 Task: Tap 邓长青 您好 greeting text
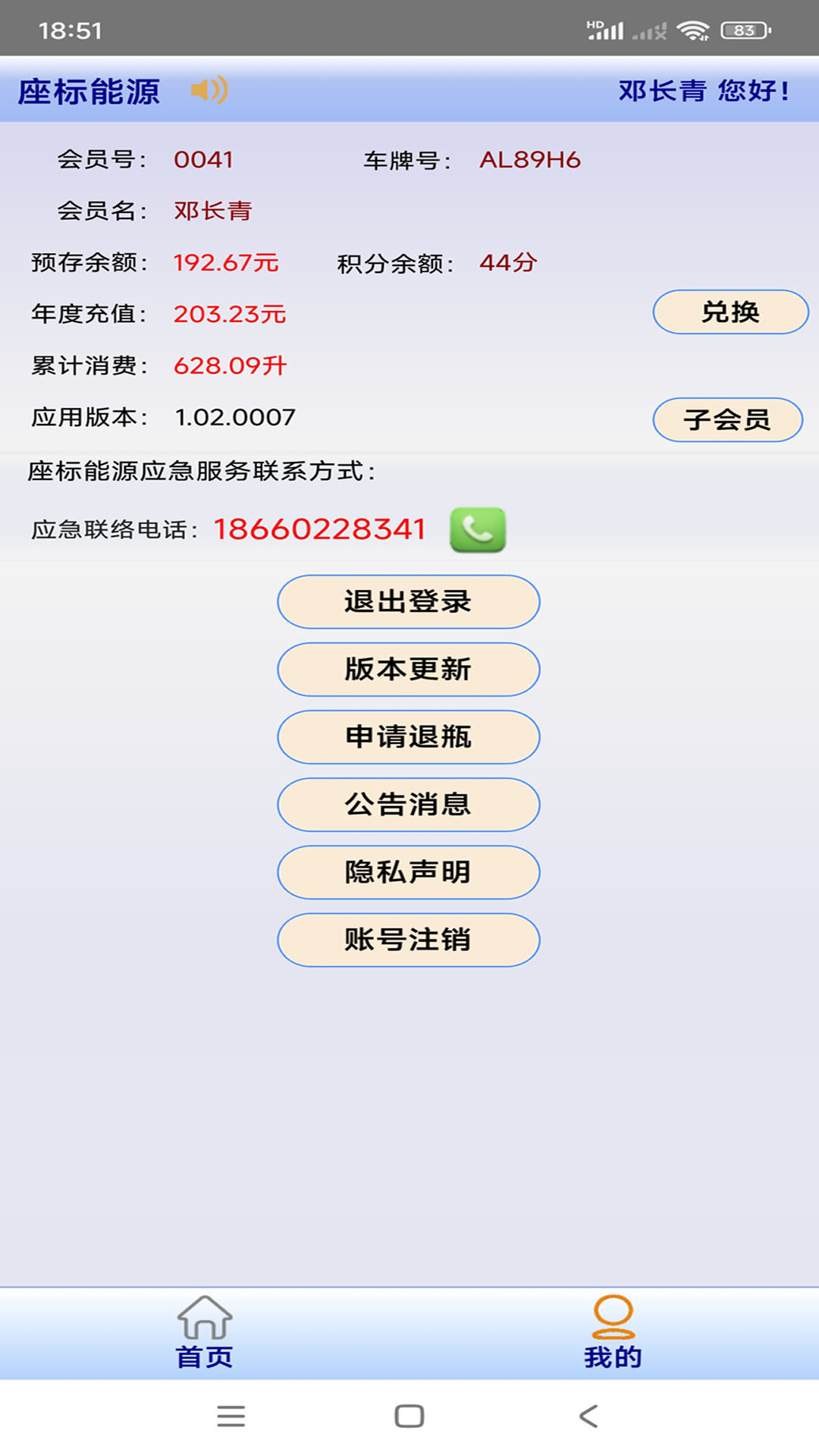pyautogui.click(x=704, y=92)
